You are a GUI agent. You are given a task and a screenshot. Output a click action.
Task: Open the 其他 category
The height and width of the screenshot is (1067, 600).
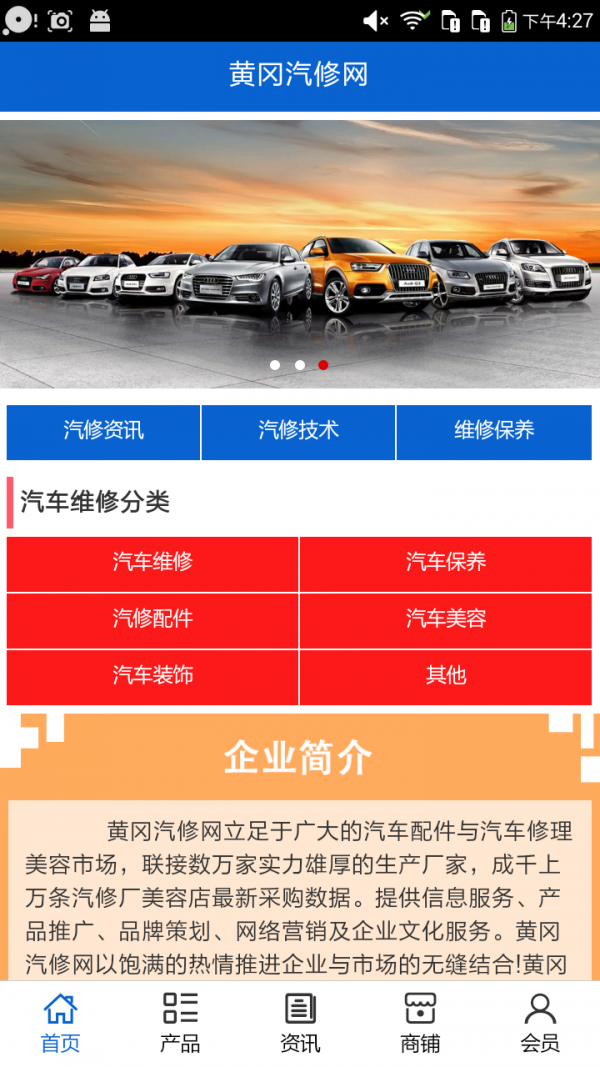pos(446,677)
